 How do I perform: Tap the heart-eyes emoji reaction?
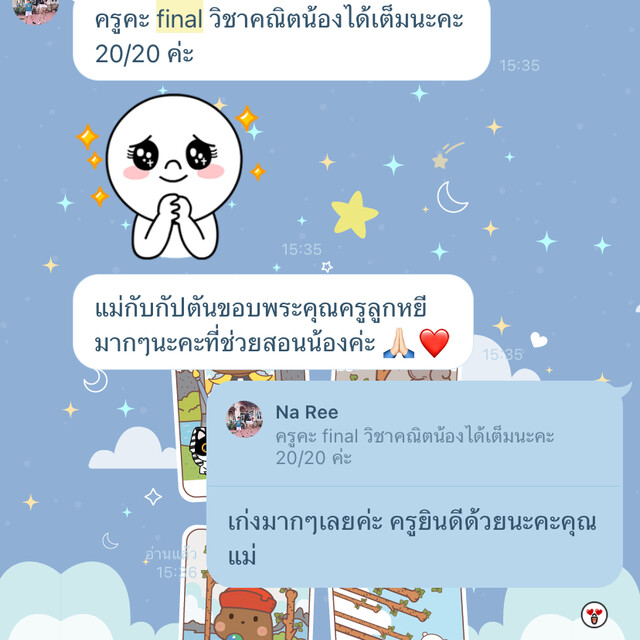pyautogui.click(x=595, y=614)
